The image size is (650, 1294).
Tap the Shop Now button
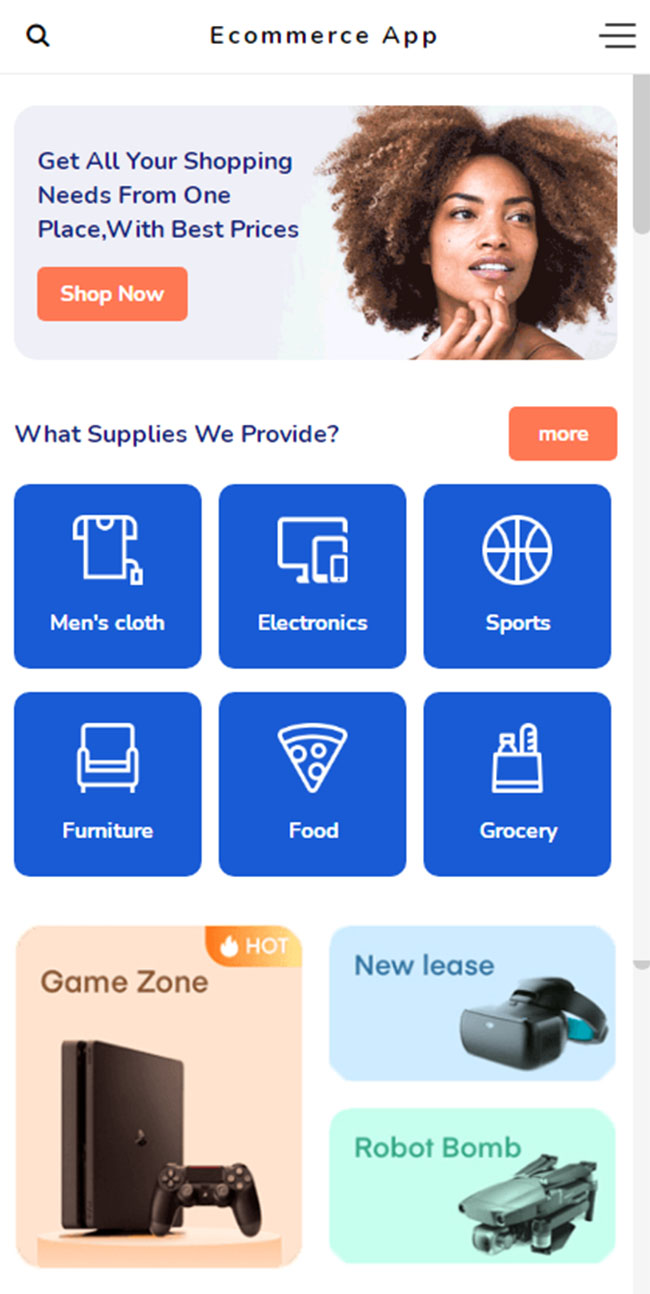112,294
